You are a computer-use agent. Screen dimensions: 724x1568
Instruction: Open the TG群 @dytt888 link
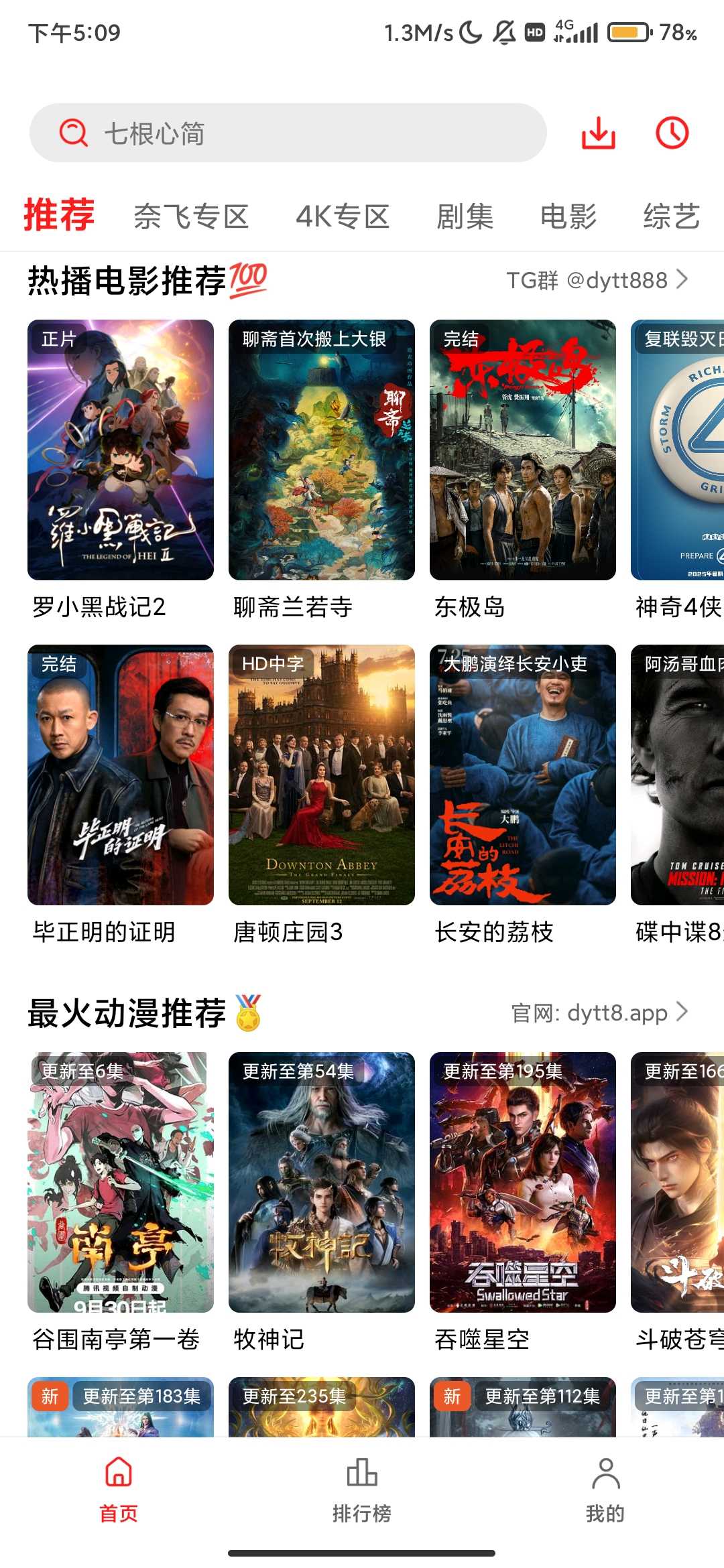tap(597, 280)
